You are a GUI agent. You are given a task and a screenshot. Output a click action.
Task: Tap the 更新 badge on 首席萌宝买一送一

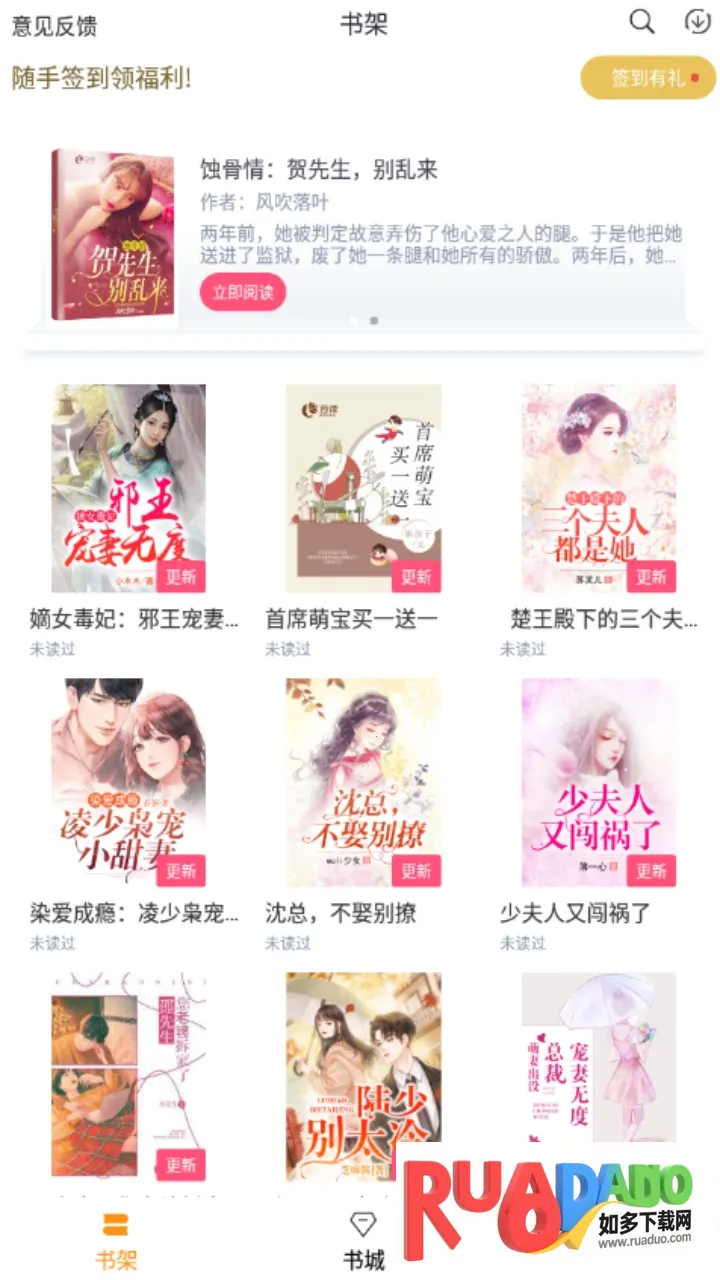point(417,577)
